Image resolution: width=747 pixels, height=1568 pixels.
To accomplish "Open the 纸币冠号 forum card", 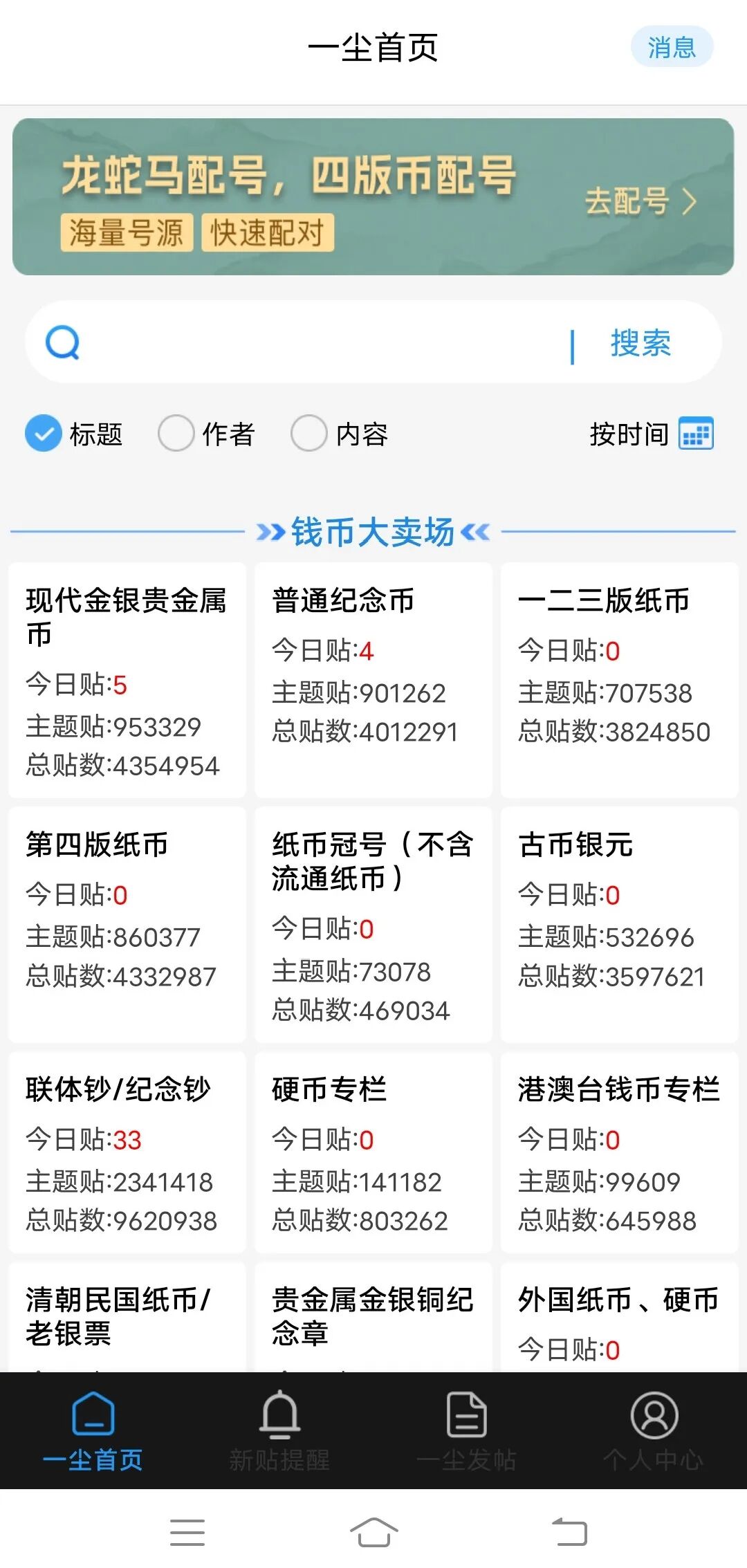I will (x=373, y=924).
